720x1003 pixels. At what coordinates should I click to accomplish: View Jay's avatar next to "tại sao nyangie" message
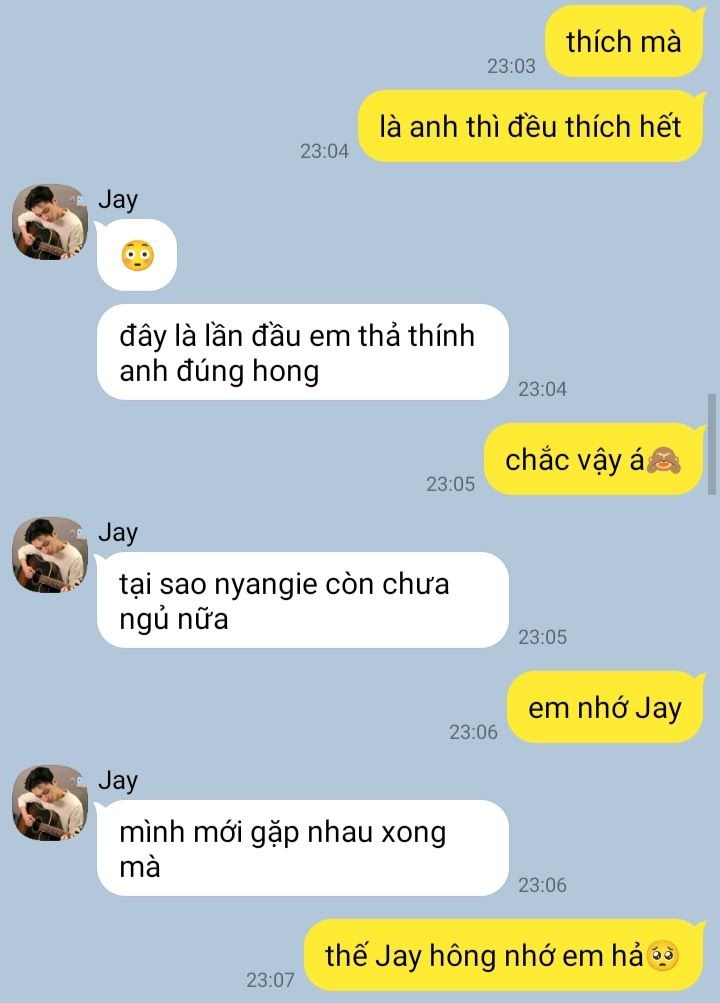[49, 555]
